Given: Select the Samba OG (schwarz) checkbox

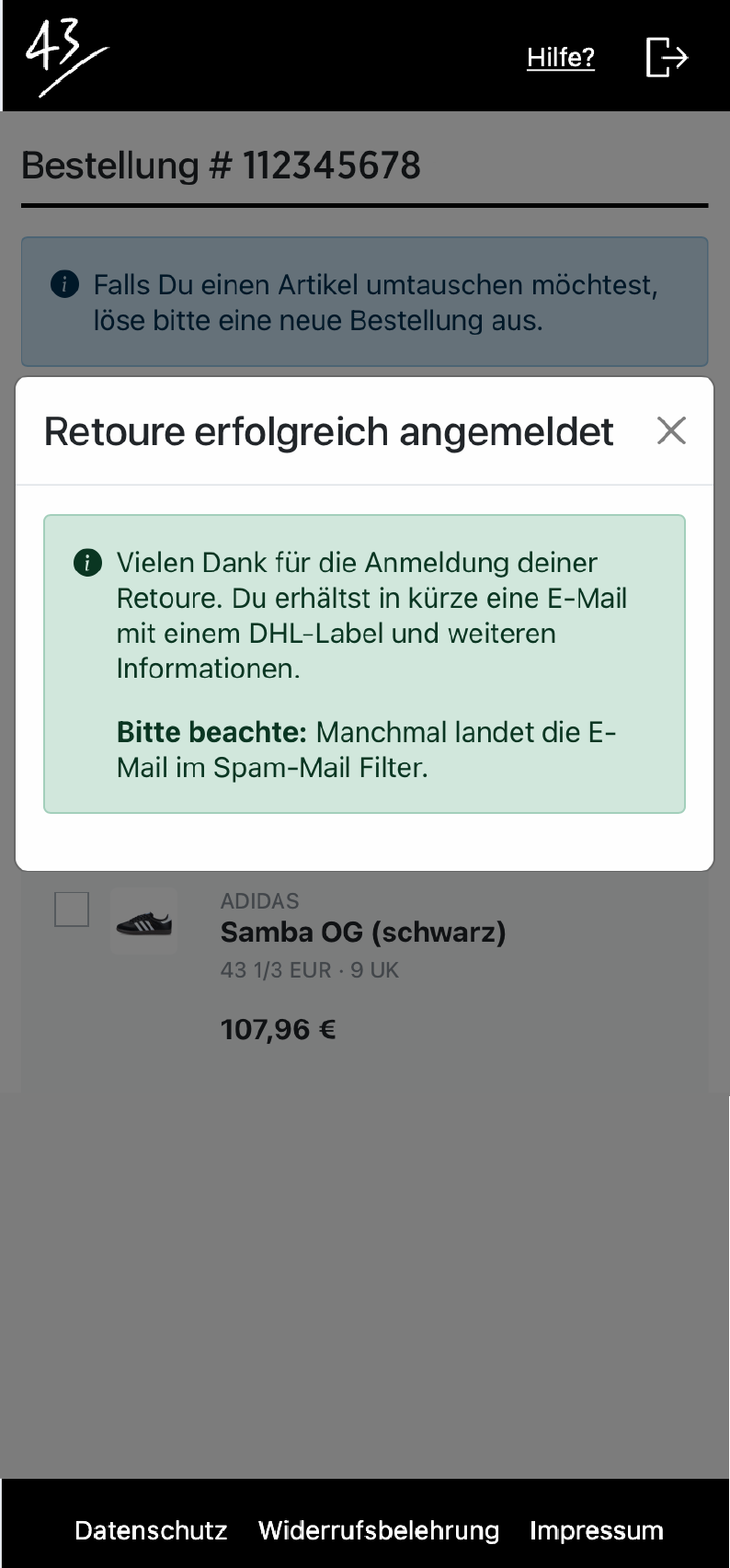Looking at the screenshot, I should point(72,910).
